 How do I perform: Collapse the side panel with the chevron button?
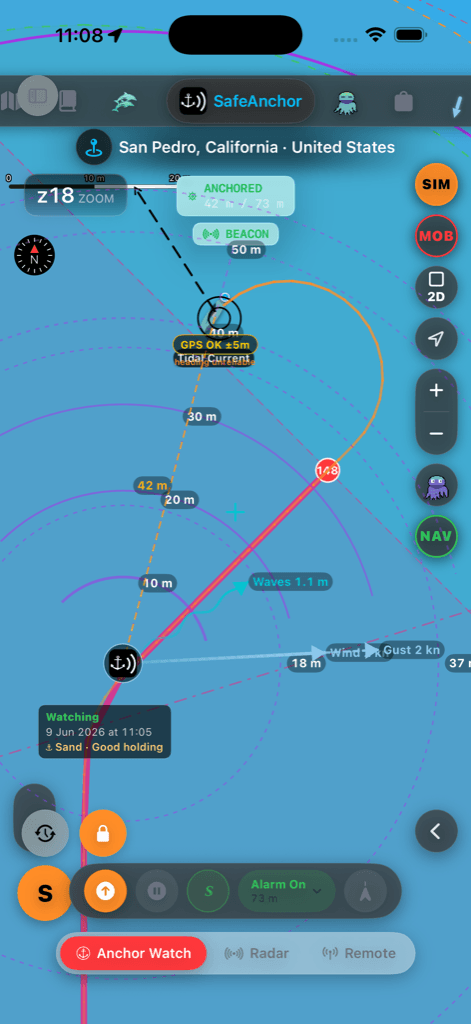pos(436,831)
